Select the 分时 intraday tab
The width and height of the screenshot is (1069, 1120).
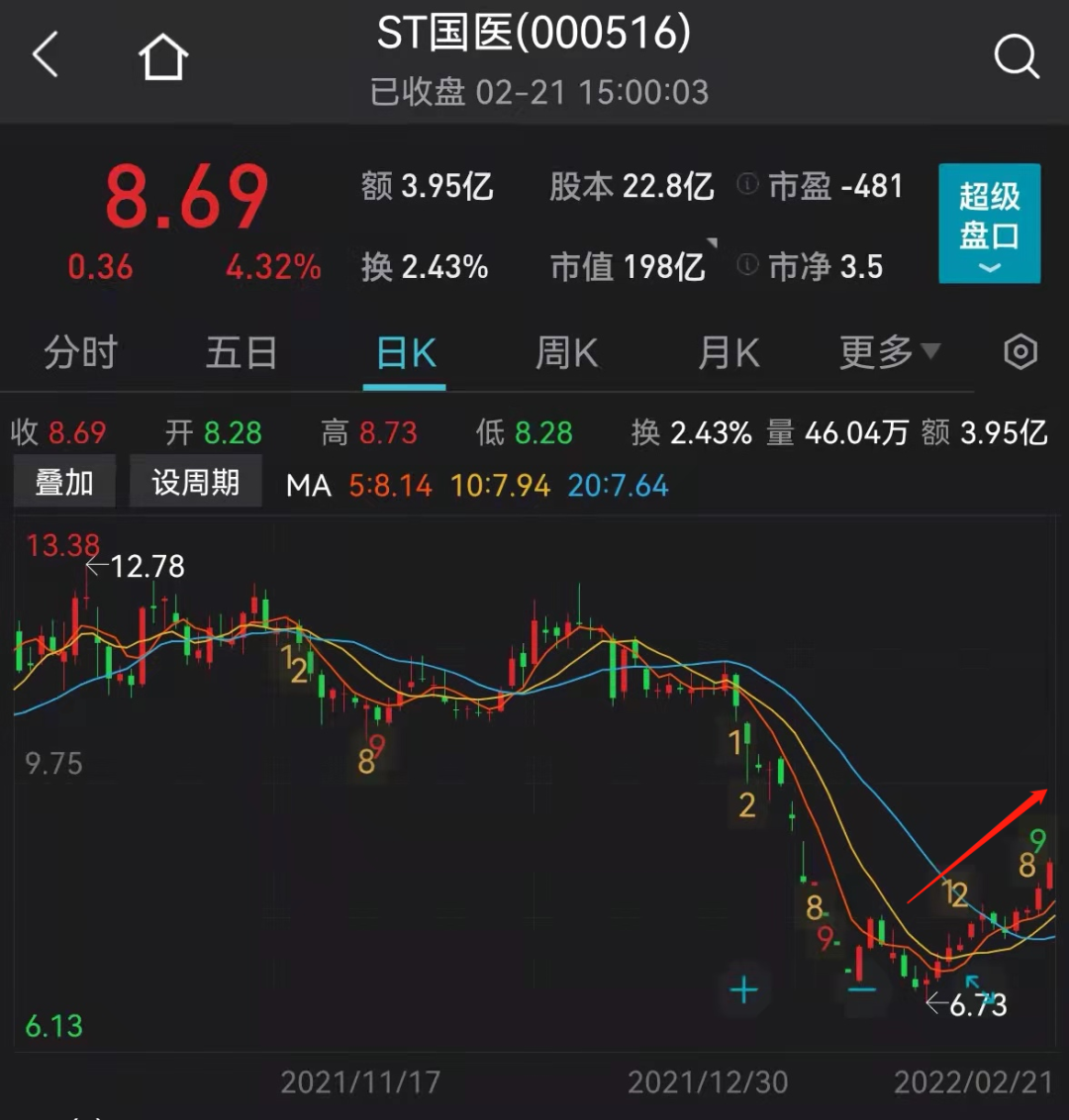point(81,352)
